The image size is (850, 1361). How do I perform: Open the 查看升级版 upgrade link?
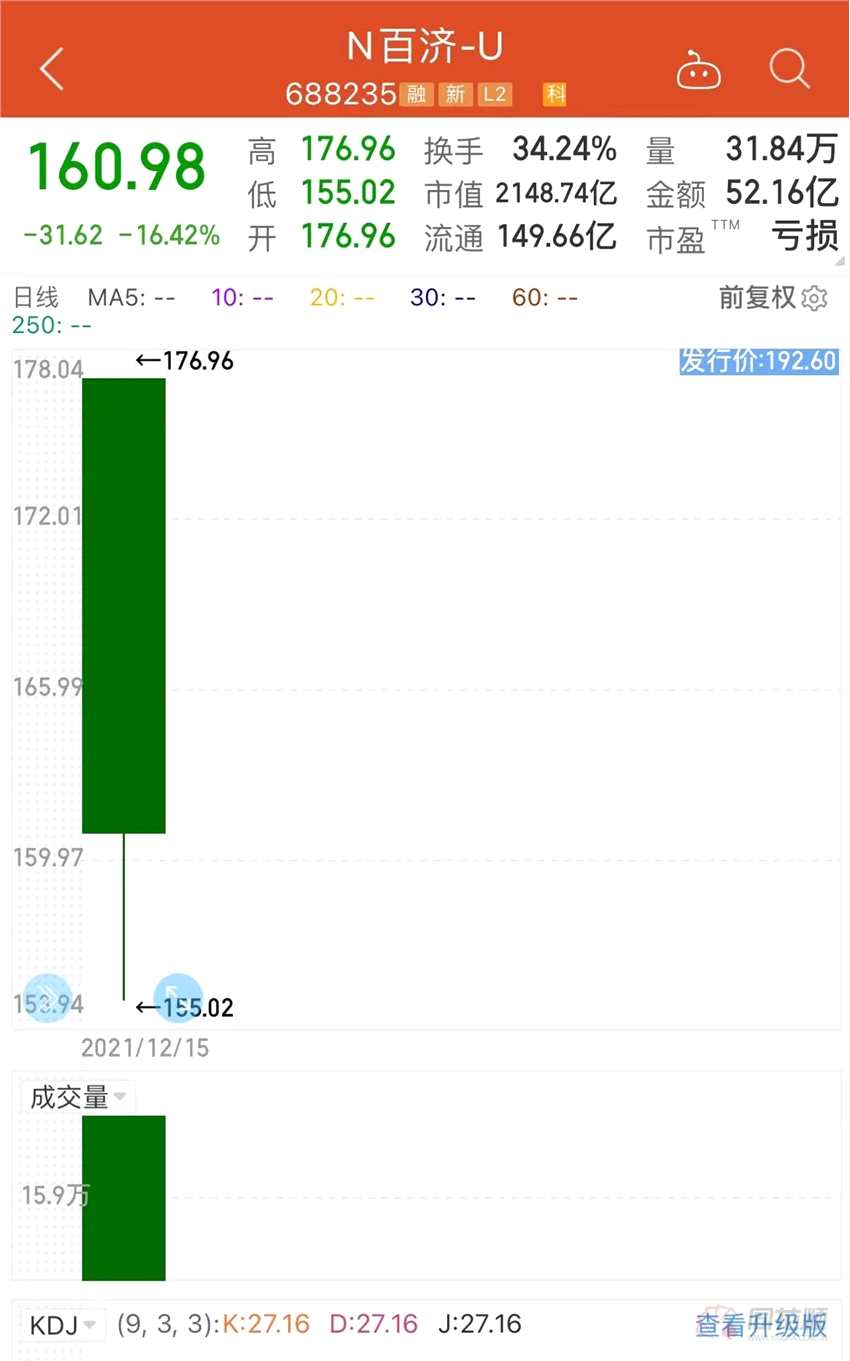click(764, 1323)
